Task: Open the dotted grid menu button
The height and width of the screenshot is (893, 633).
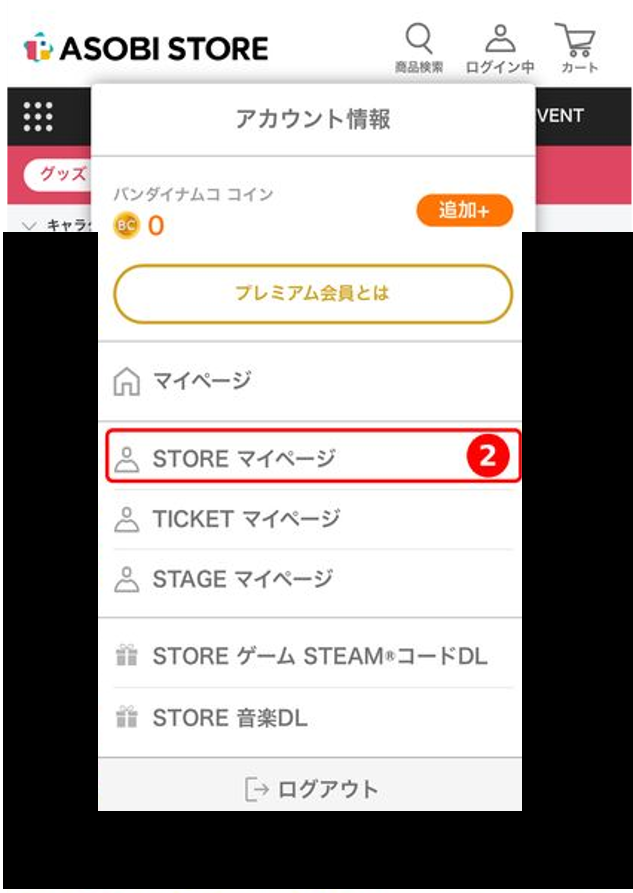Action: tap(38, 116)
